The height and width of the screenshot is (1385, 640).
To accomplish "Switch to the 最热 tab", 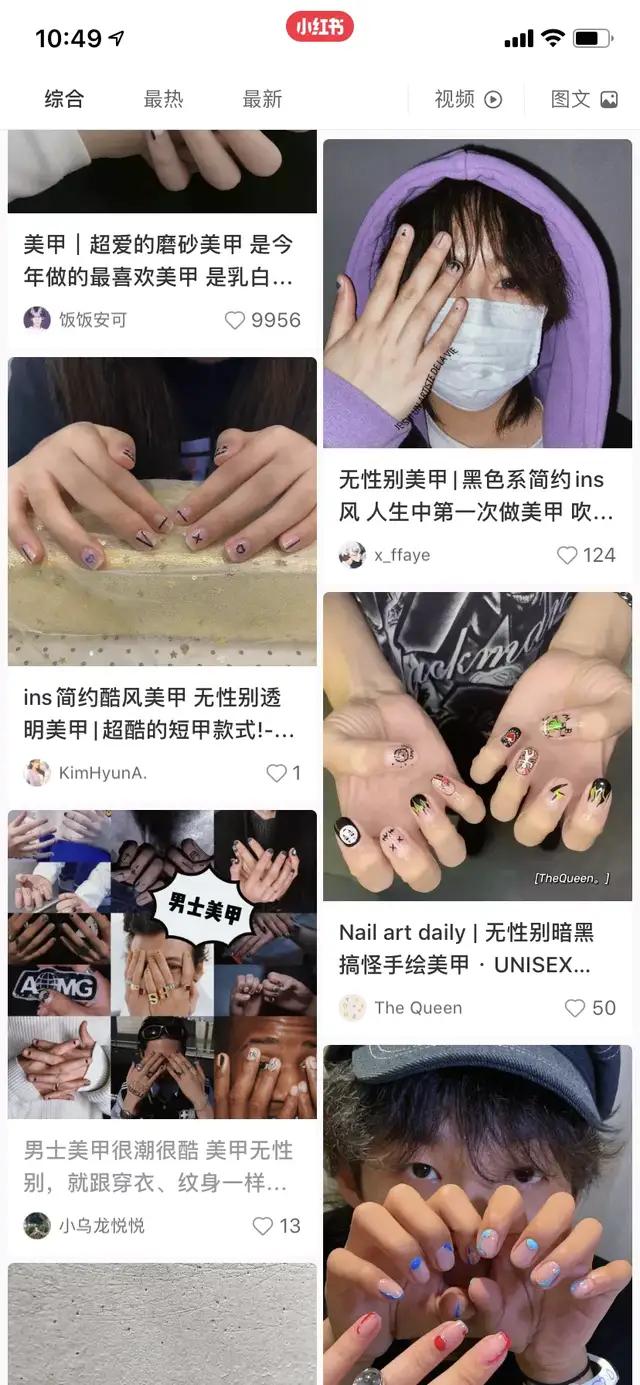I will [x=163, y=99].
